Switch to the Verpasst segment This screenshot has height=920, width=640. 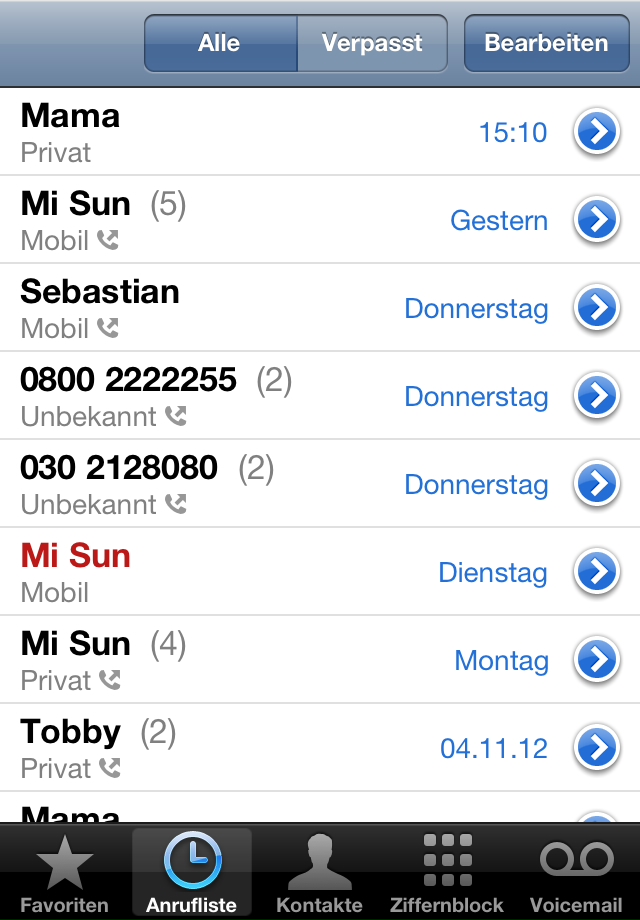pos(372,44)
